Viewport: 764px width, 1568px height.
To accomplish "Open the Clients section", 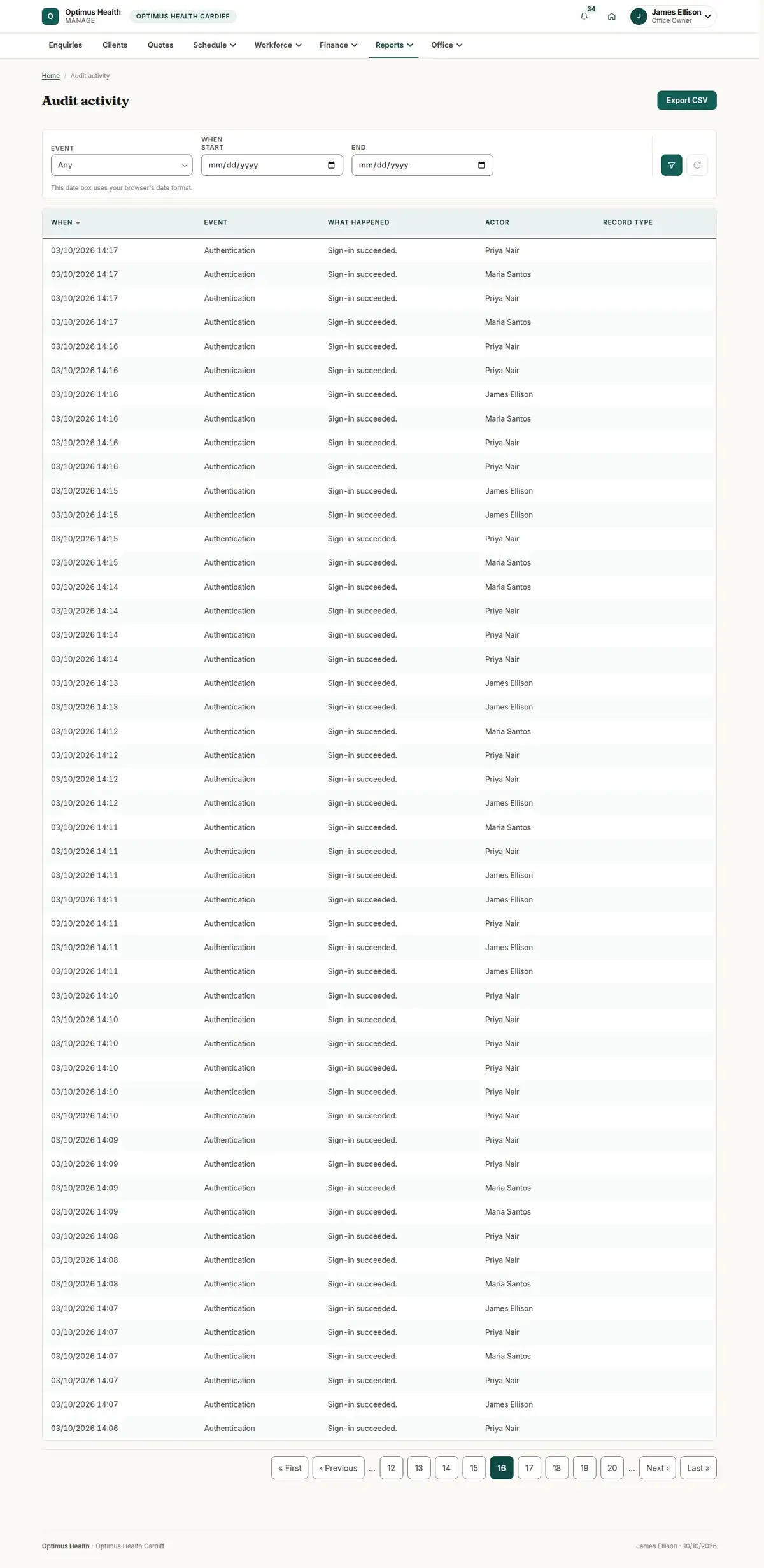I will click(115, 45).
